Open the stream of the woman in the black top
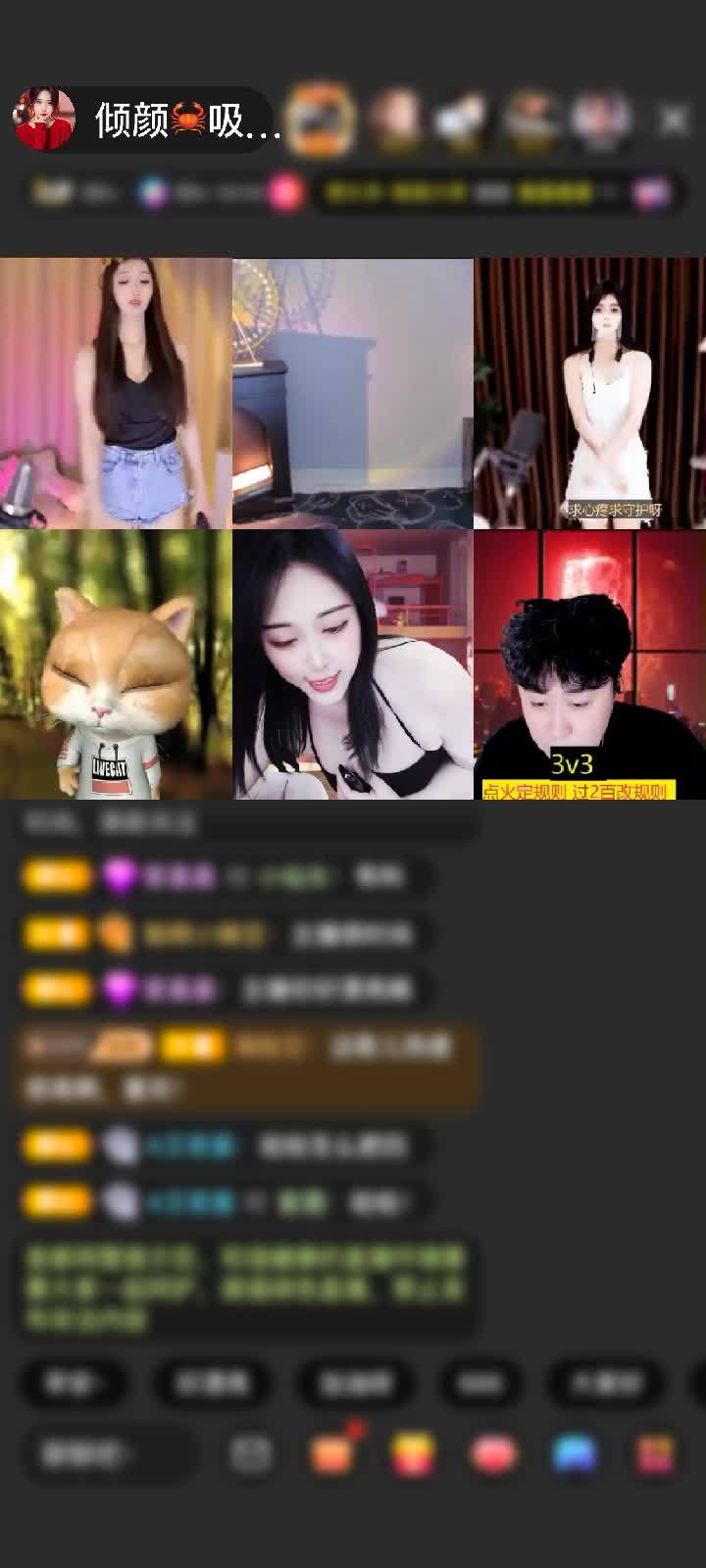 [x=353, y=664]
